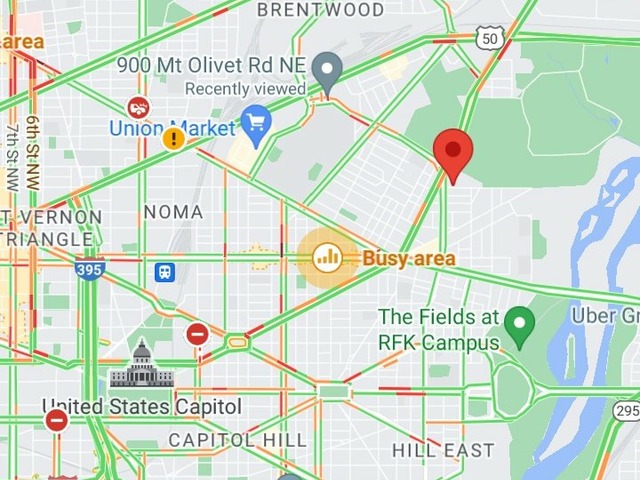640x480 pixels.
Task: Tap the red dropped pin marker
Action: tap(455, 154)
